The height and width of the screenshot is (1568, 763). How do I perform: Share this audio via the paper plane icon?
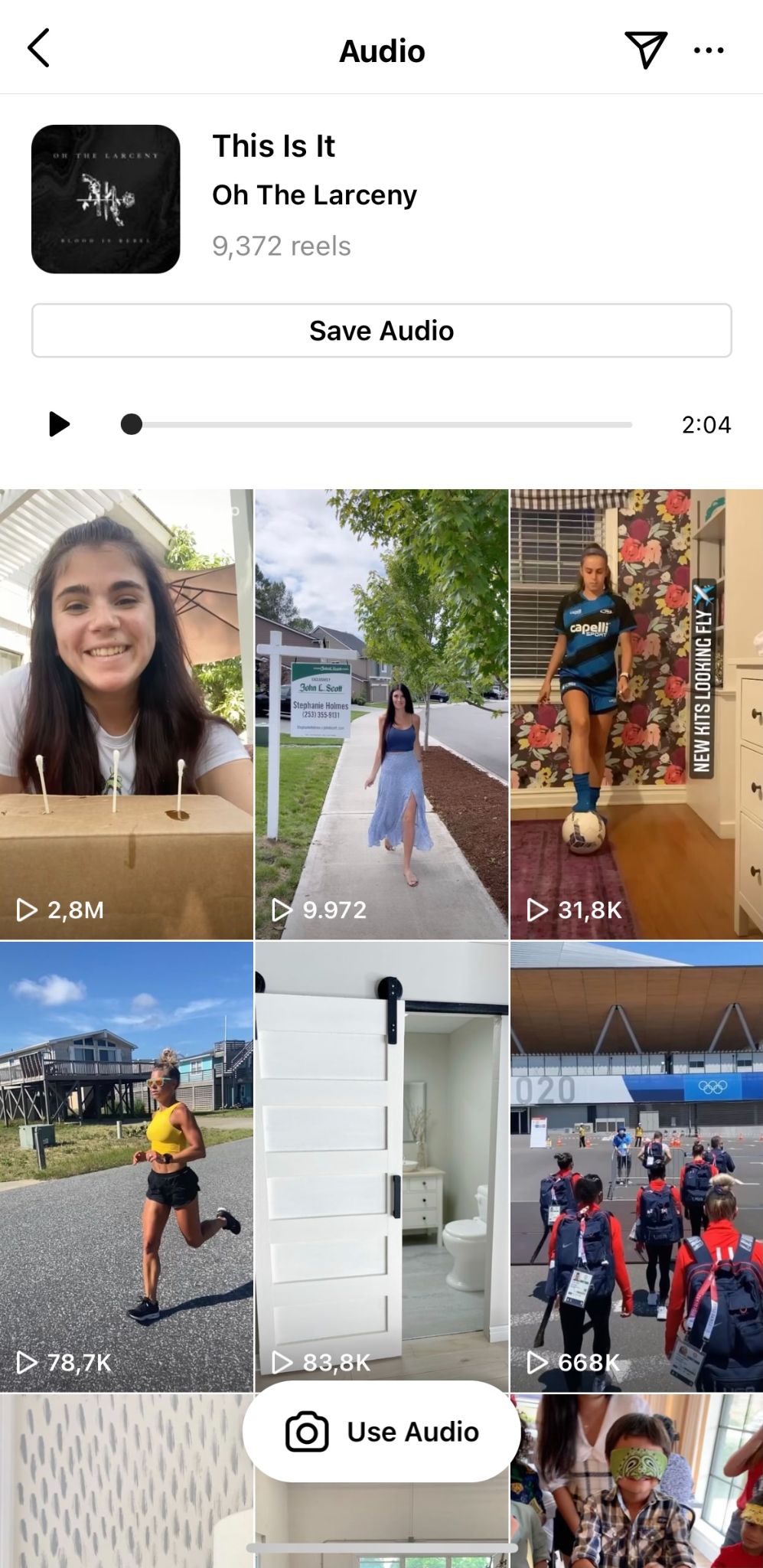(x=645, y=50)
